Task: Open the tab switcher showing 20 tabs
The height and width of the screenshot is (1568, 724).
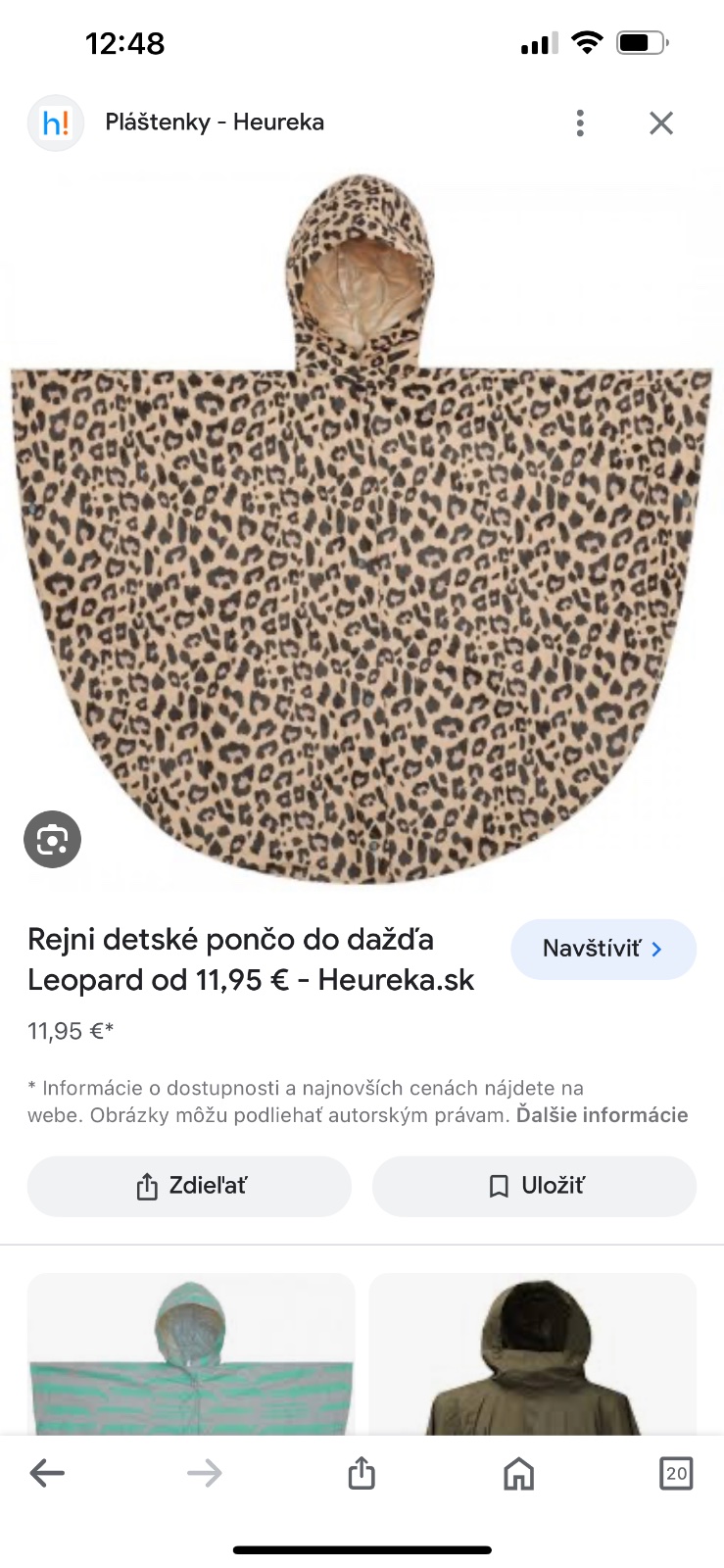Action: [676, 1472]
